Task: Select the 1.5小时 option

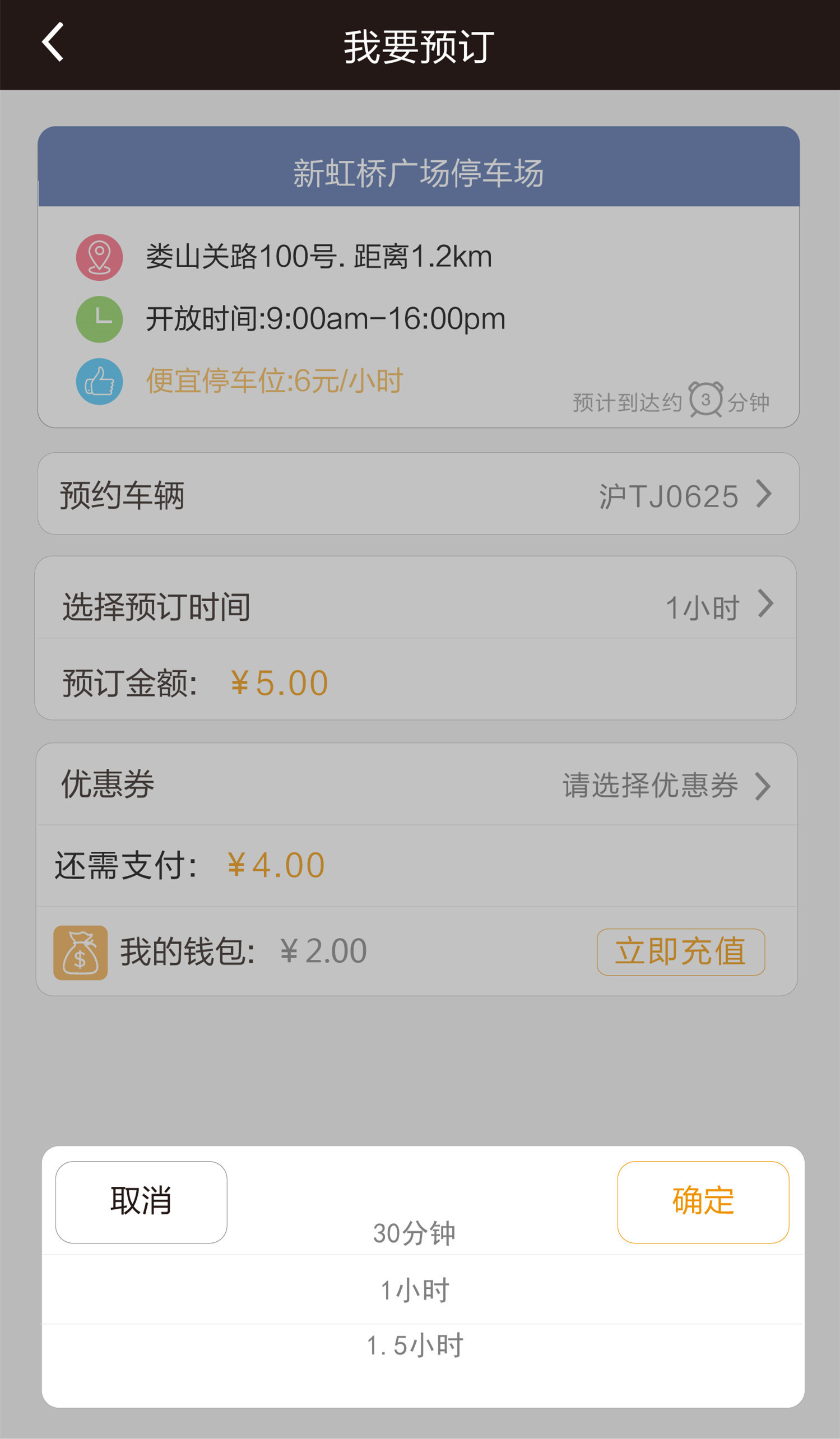Action: point(415,1347)
